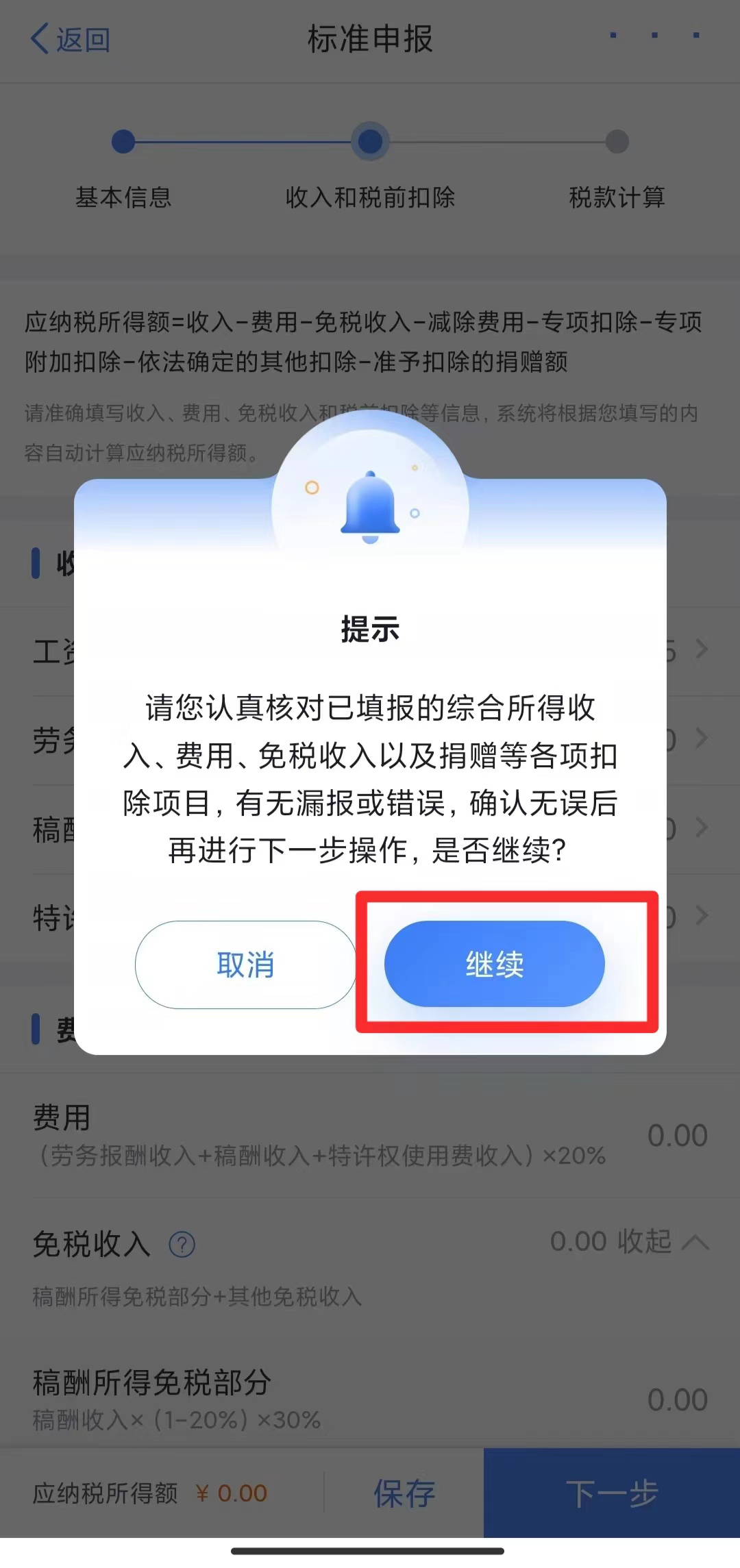Cancel the prompt with 取消
This screenshot has height=1568, width=740.
point(245,965)
